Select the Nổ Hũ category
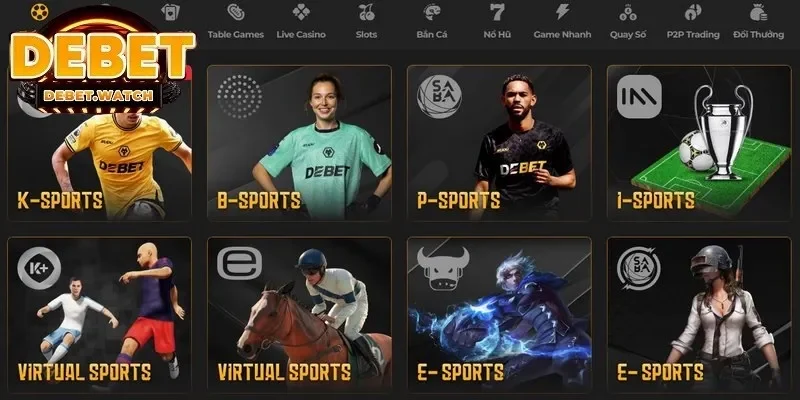800x400 pixels. click(496, 22)
